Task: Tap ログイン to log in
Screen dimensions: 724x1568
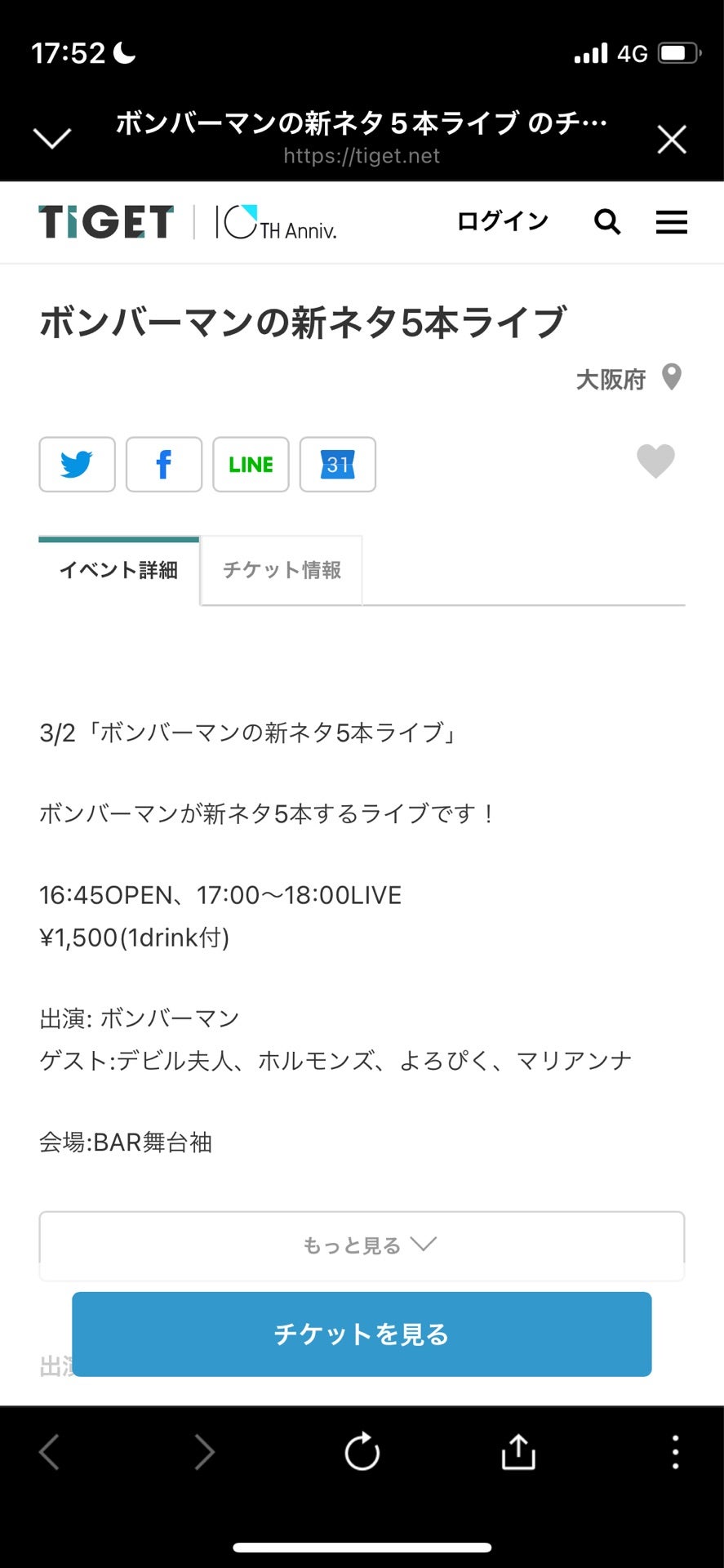Action: tap(502, 221)
